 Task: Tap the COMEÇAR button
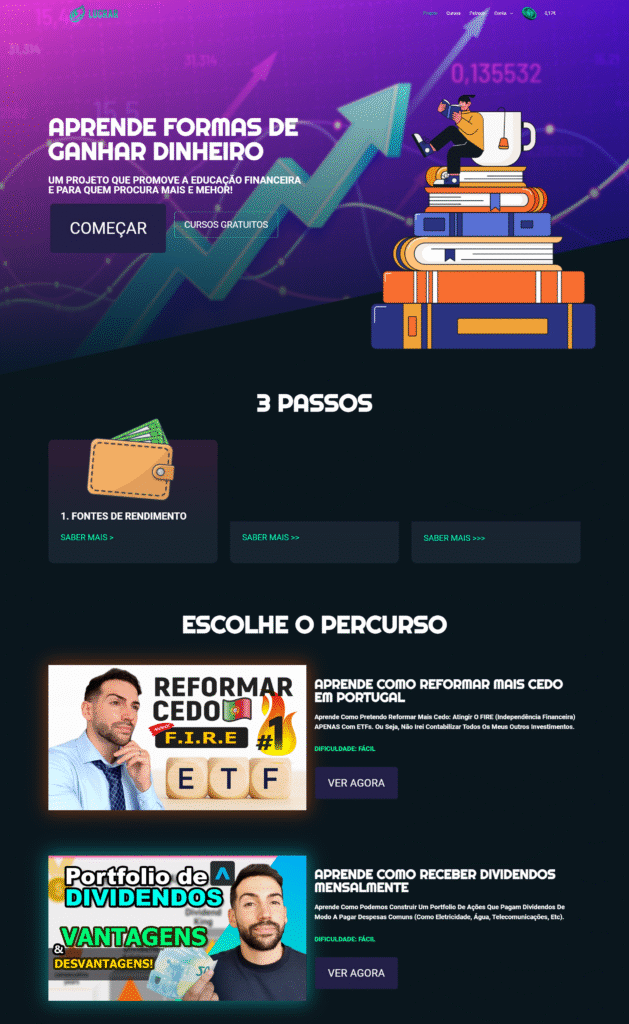[x=108, y=229]
